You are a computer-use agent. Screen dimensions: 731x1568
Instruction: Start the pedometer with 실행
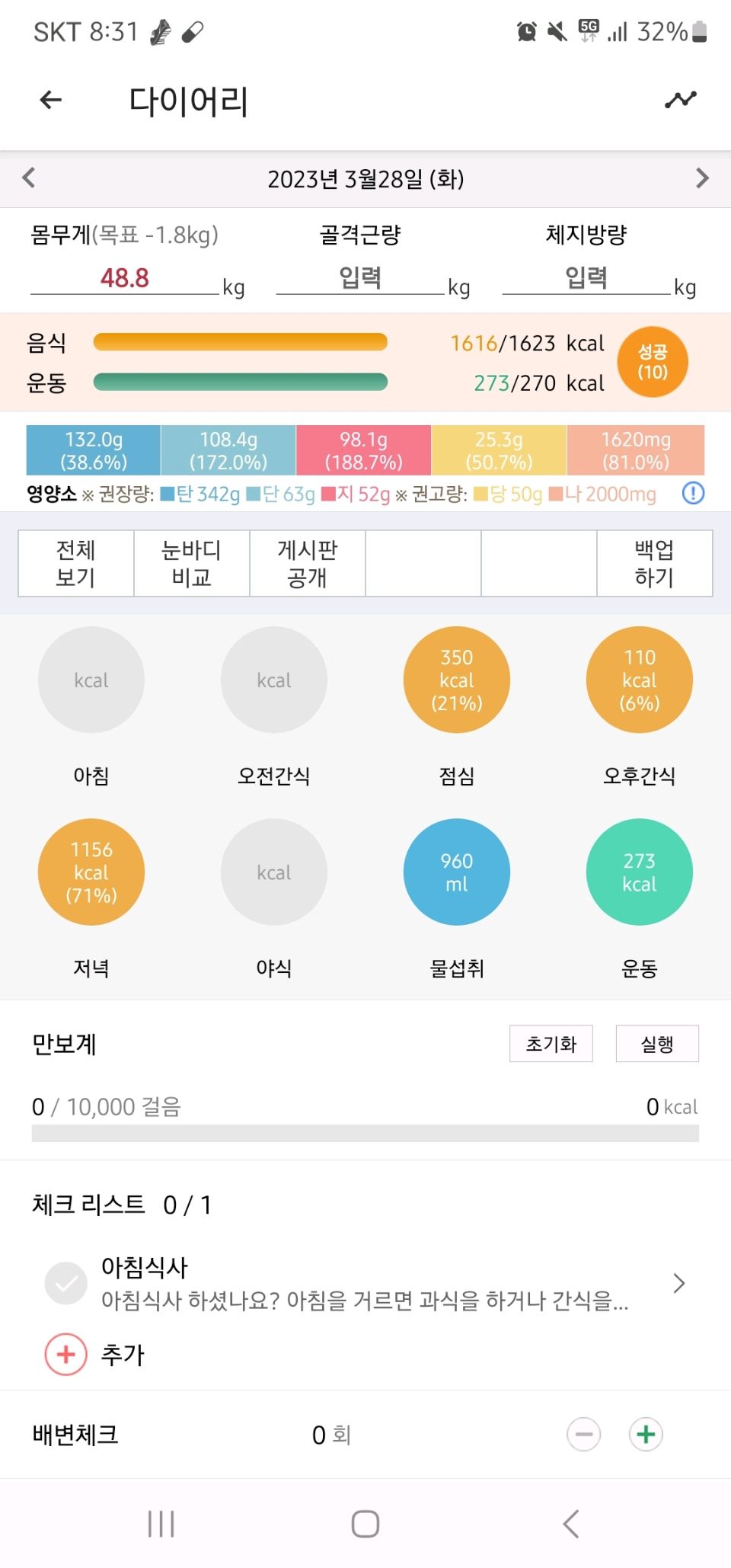657,1043
